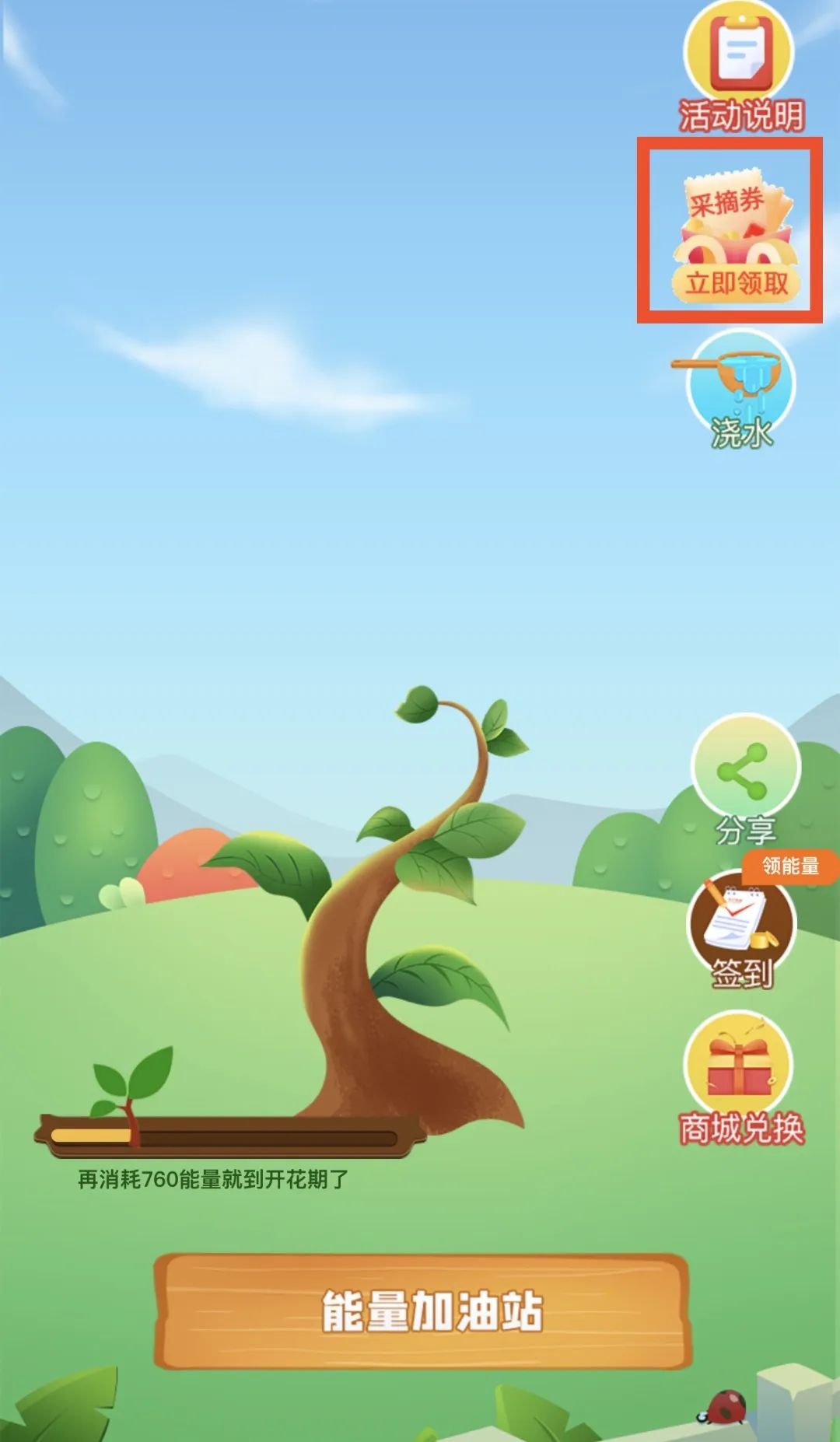Water the plant with 浇水
Viewport: 840px width, 1442px height.
click(740, 389)
